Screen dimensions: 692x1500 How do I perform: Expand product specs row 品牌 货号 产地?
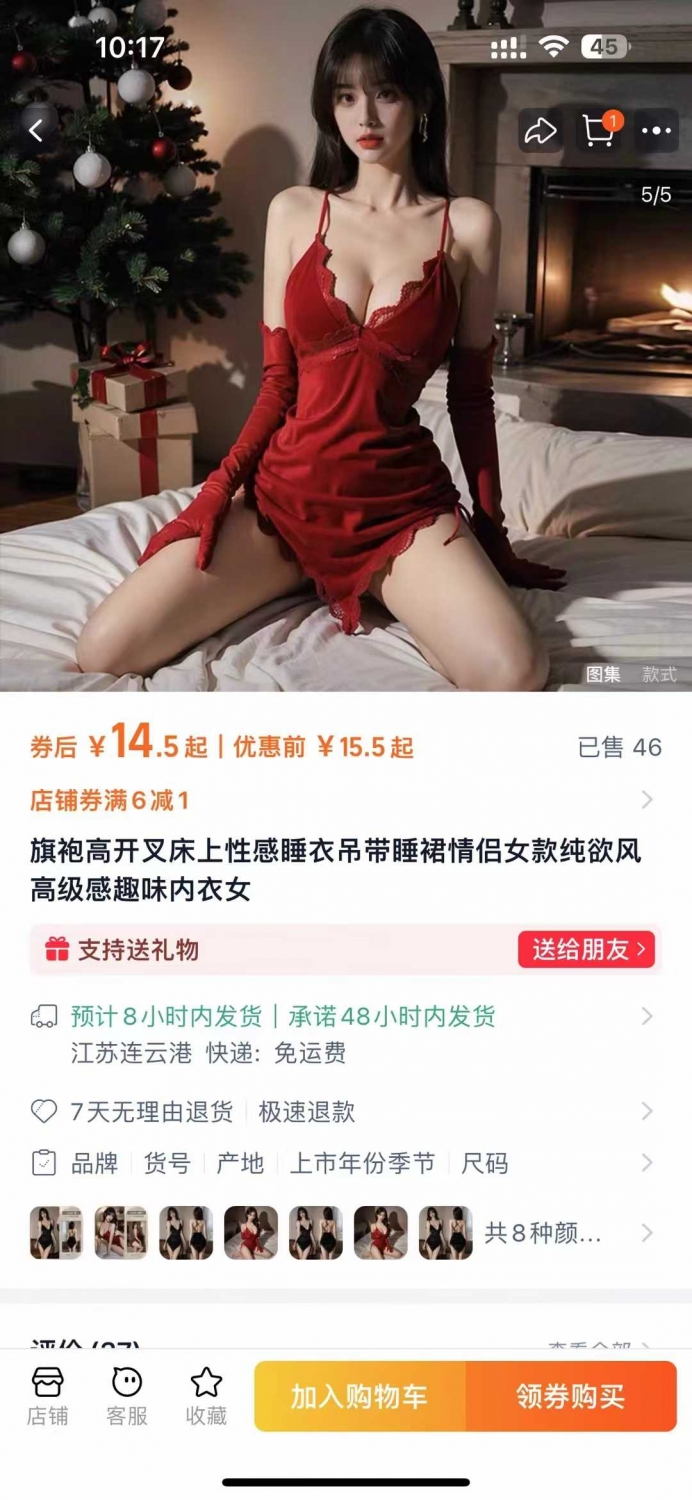[x=346, y=1163]
